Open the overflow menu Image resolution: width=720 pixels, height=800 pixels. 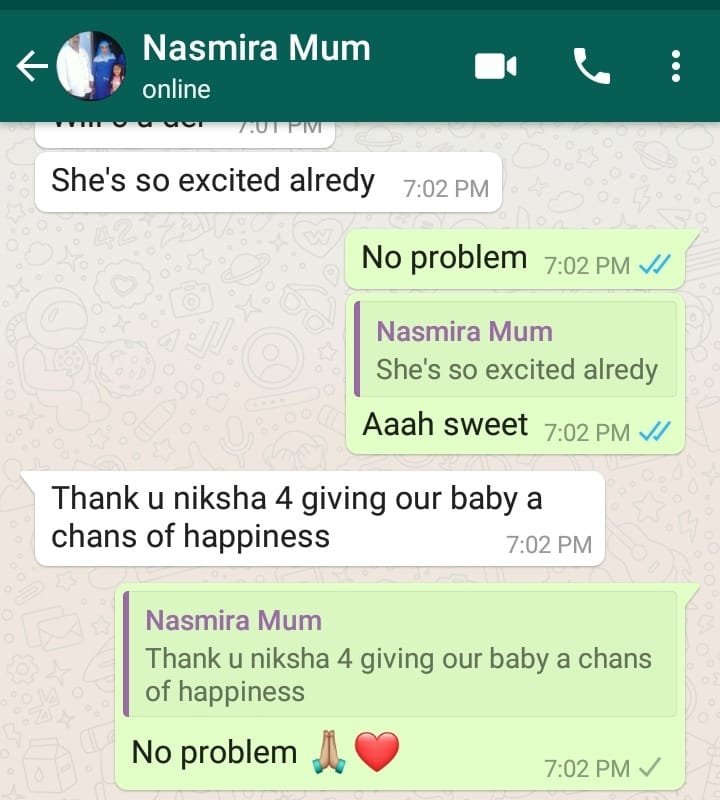point(676,67)
